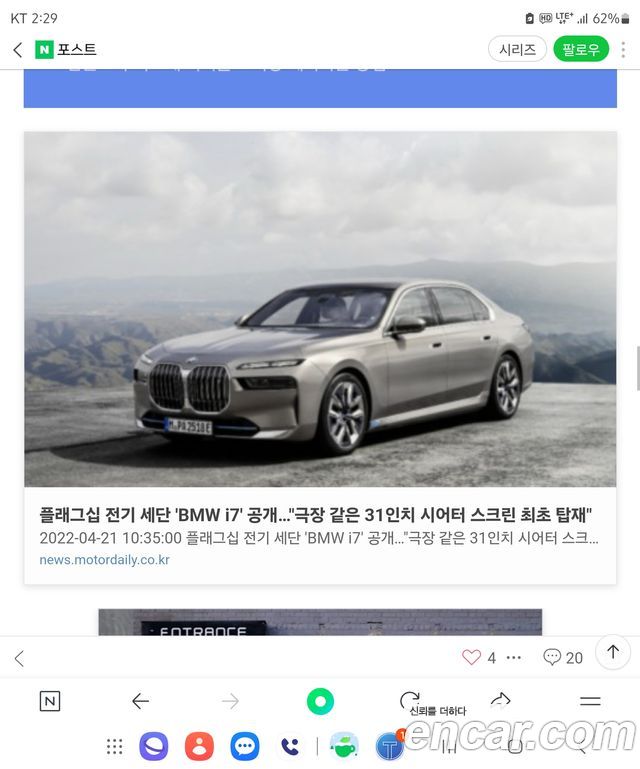Open the browser hamburger menu

point(590,701)
